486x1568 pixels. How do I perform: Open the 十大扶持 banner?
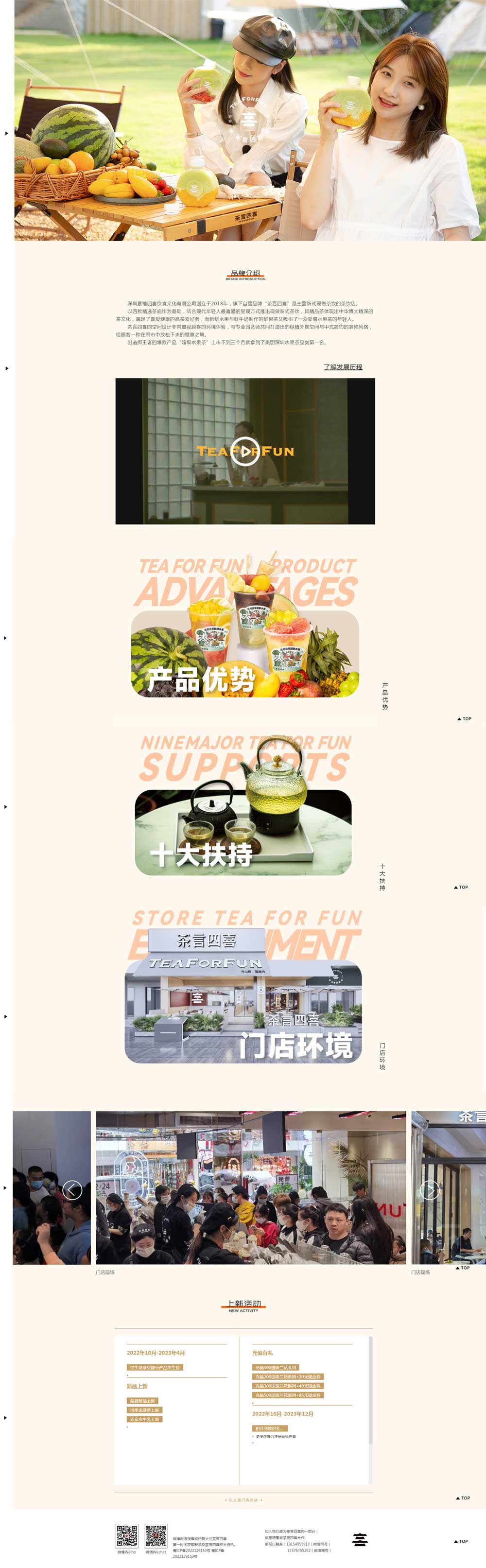[x=243, y=832]
